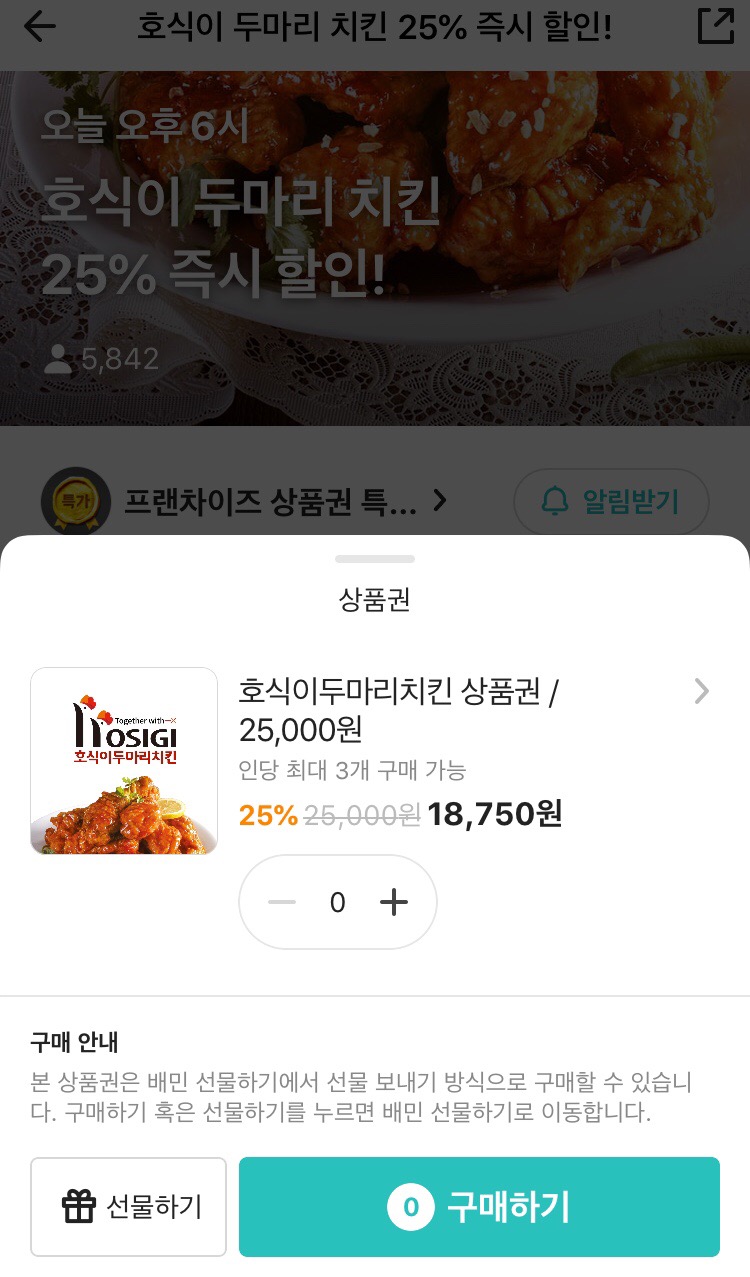Enable notifications via the 알림받기 toggle button
This screenshot has width=750, height=1277.
coord(611,502)
